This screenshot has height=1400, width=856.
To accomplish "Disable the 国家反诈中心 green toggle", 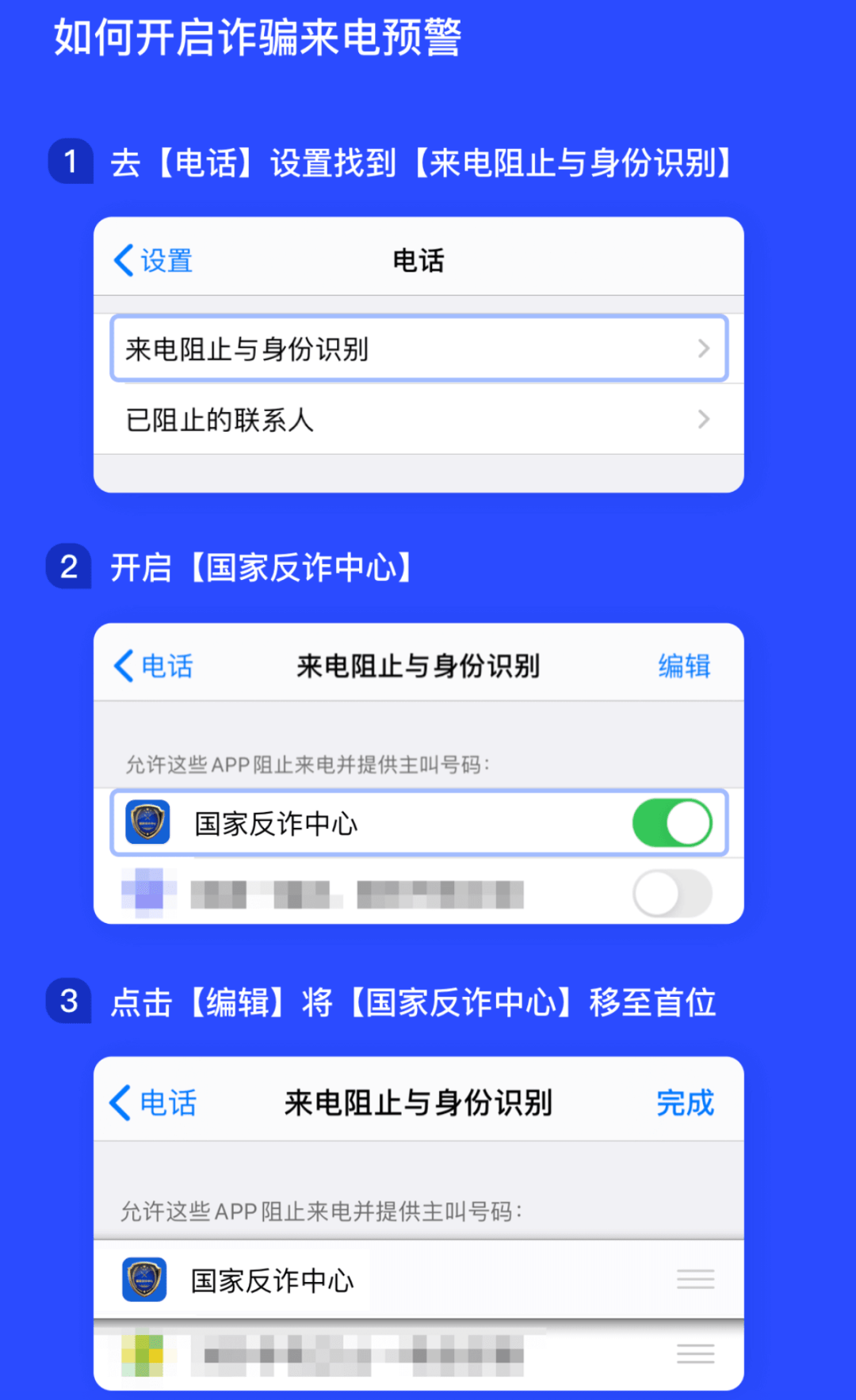I will click(x=674, y=822).
